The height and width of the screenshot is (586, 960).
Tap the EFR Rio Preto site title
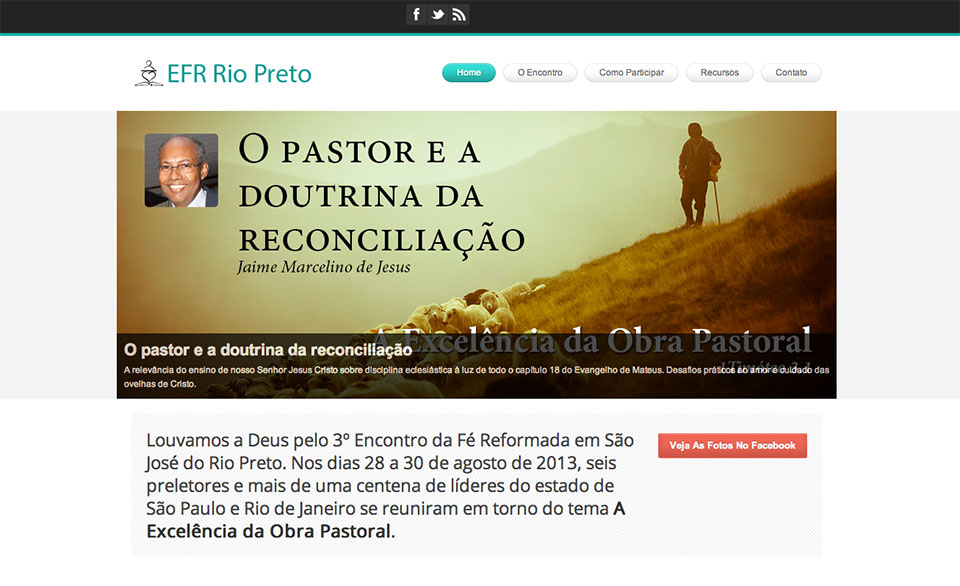coord(239,74)
